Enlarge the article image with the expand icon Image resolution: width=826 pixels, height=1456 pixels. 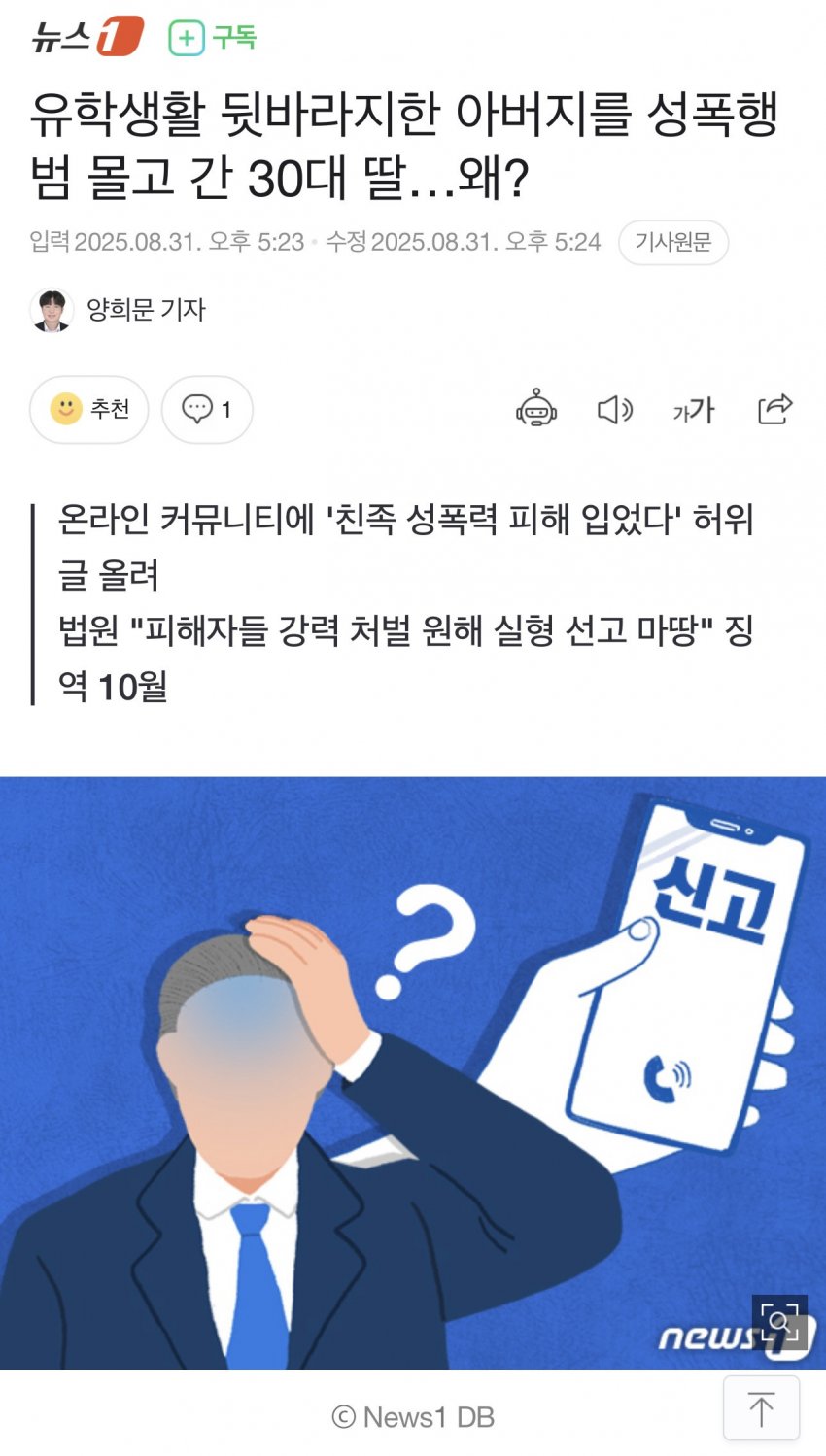779,1322
